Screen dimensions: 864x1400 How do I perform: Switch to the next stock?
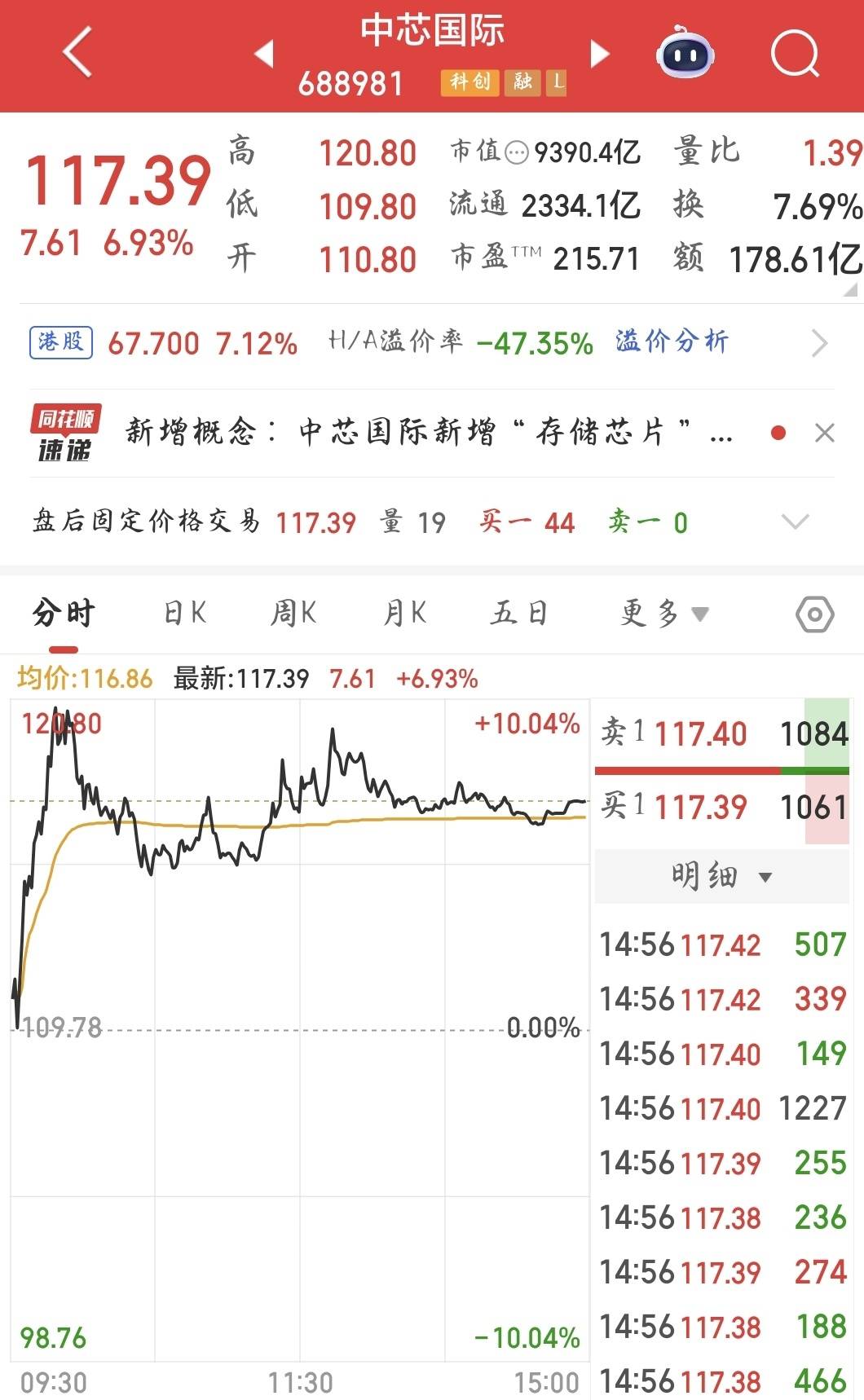(600, 54)
